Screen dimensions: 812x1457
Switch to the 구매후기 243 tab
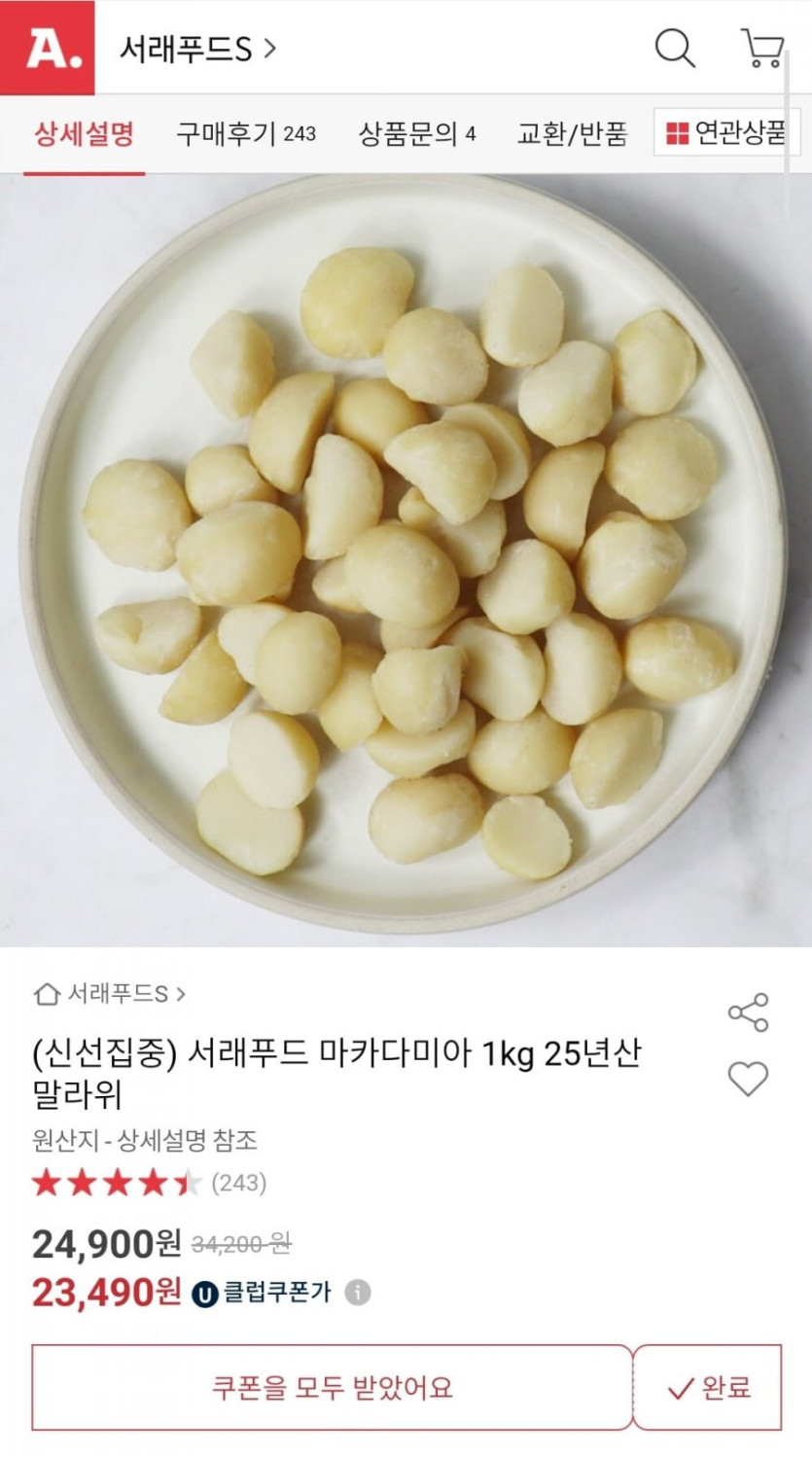(x=246, y=134)
